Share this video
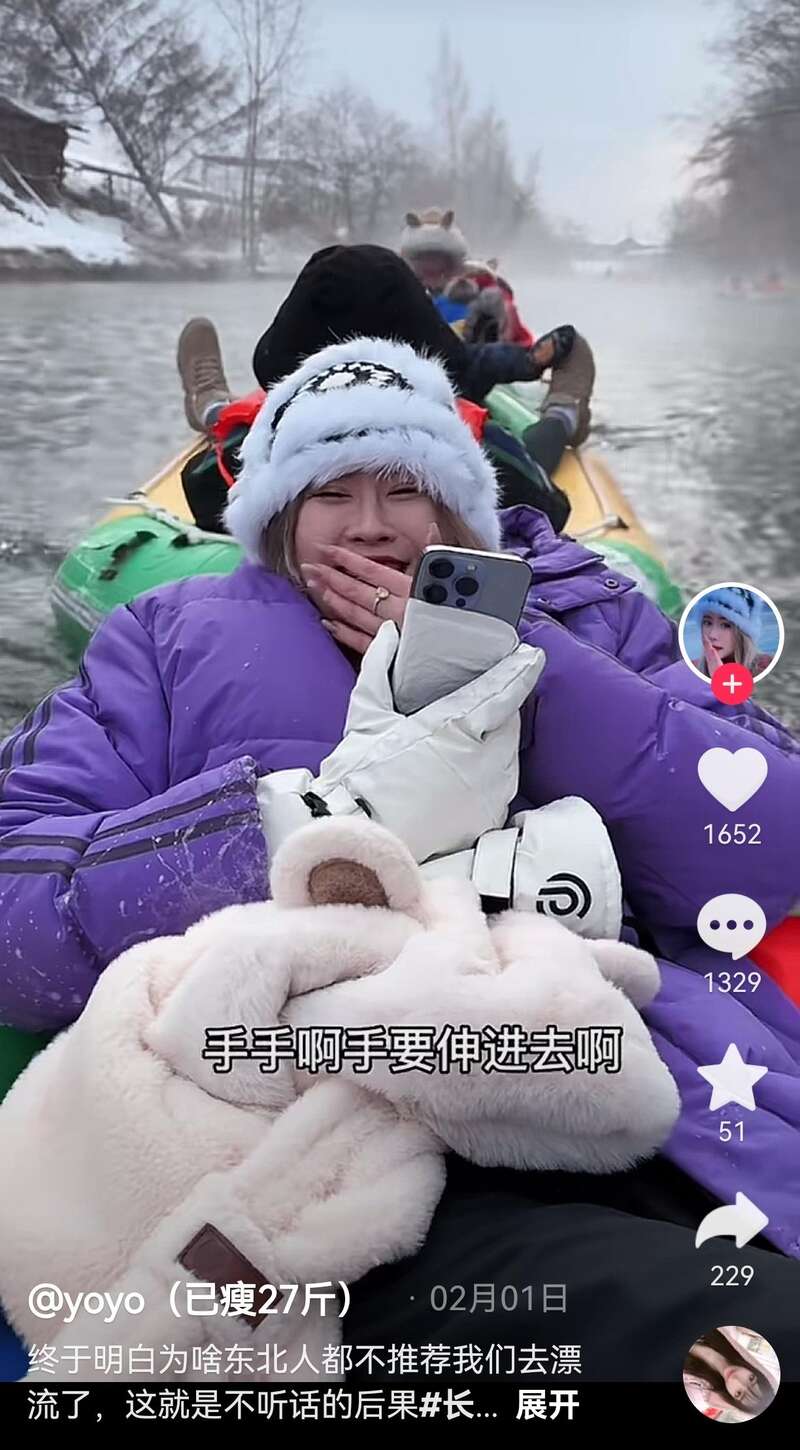The height and width of the screenshot is (1450, 800). [x=732, y=1222]
